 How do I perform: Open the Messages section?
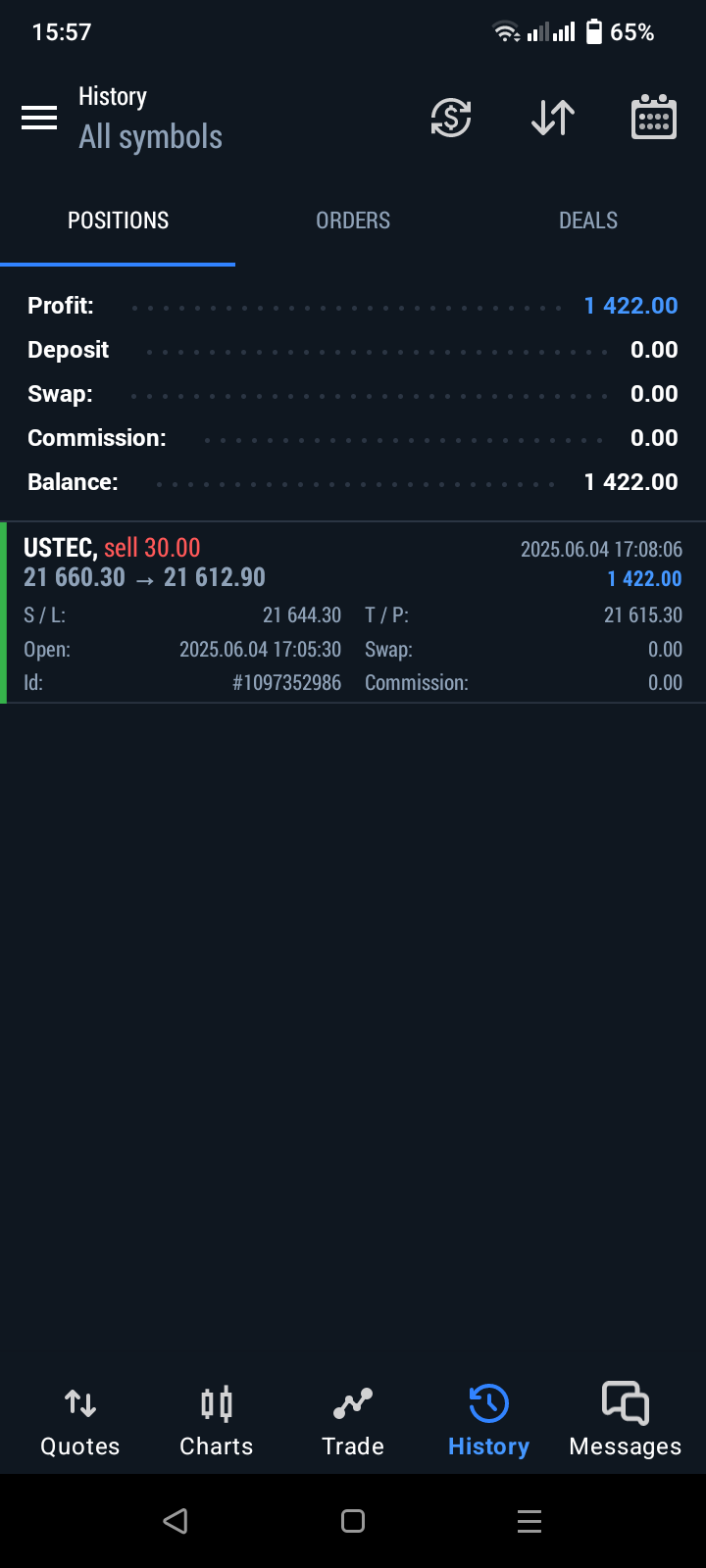tap(626, 1422)
